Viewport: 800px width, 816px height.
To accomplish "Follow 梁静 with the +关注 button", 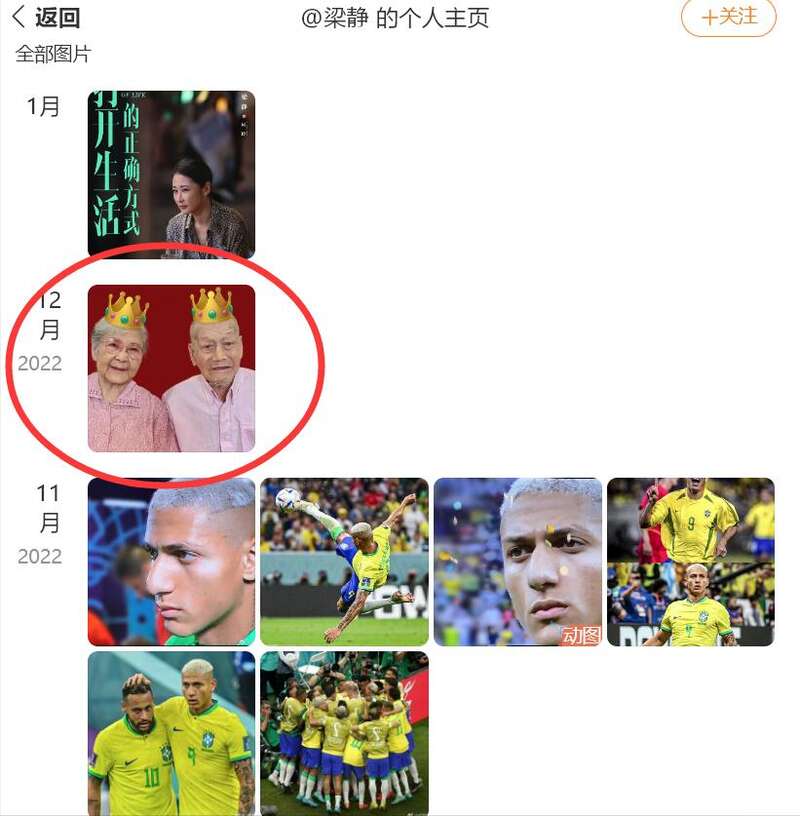I will click(x=728, y=17).
